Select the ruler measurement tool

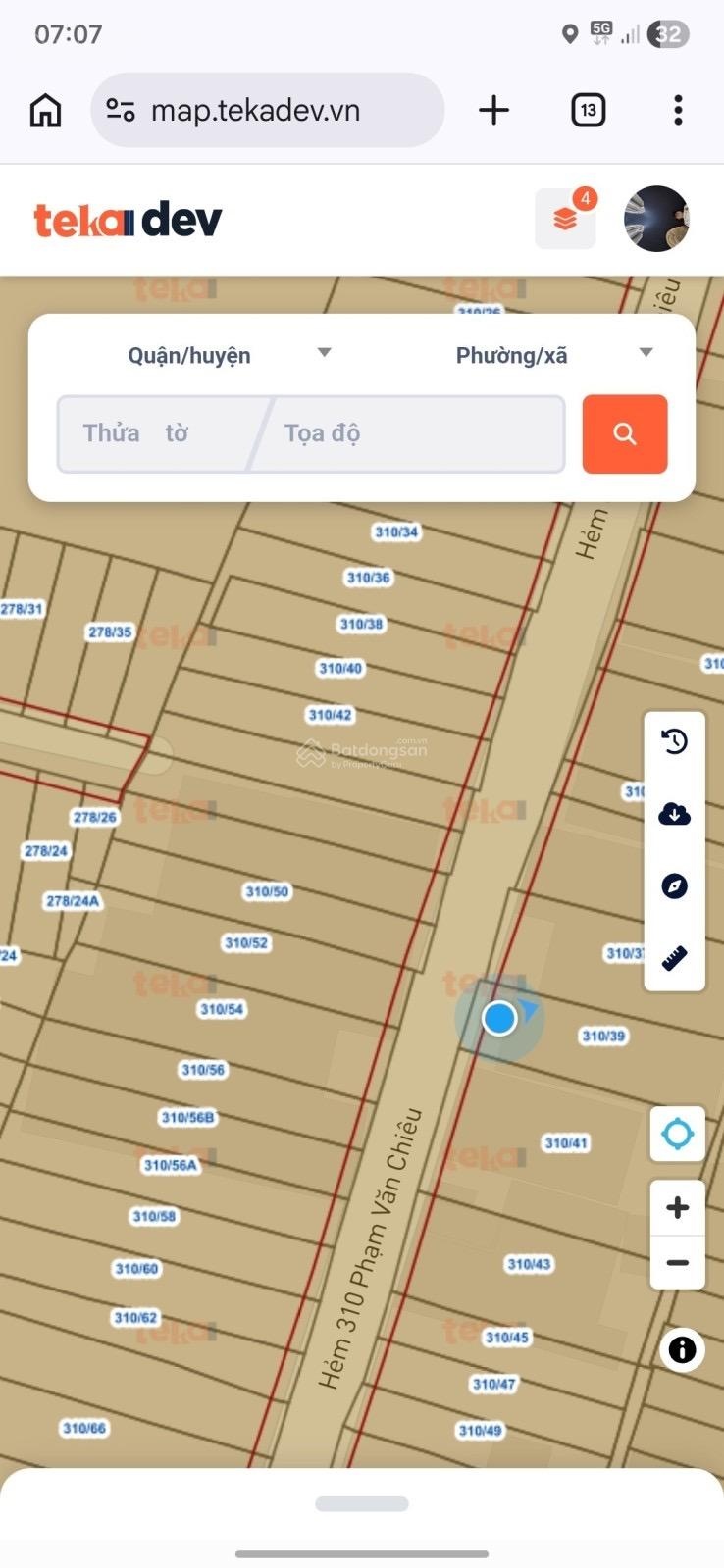pos(674,957)
